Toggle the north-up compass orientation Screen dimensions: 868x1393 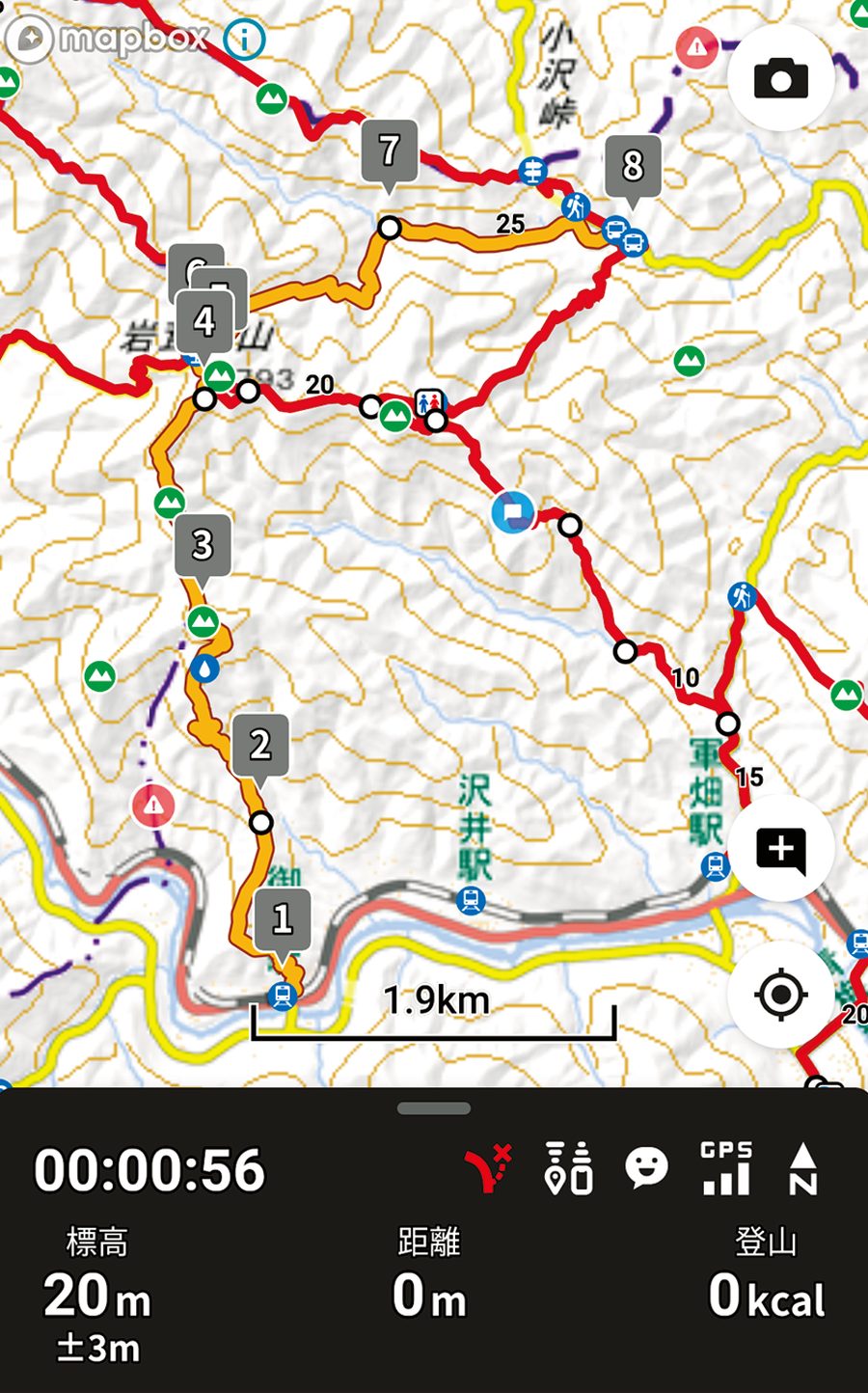click(x=803, y=1168)
